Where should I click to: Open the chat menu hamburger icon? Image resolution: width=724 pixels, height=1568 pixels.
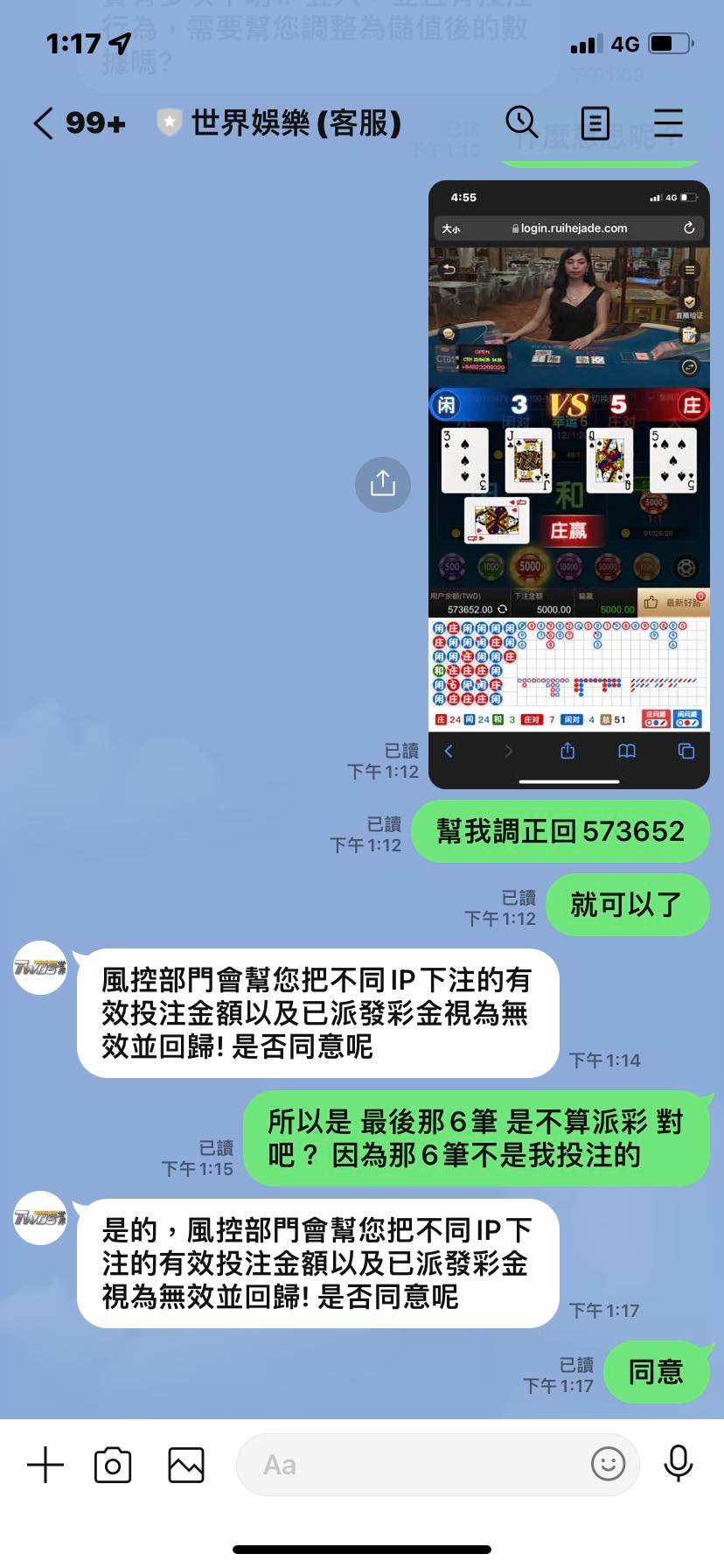(x=668, y=123)
